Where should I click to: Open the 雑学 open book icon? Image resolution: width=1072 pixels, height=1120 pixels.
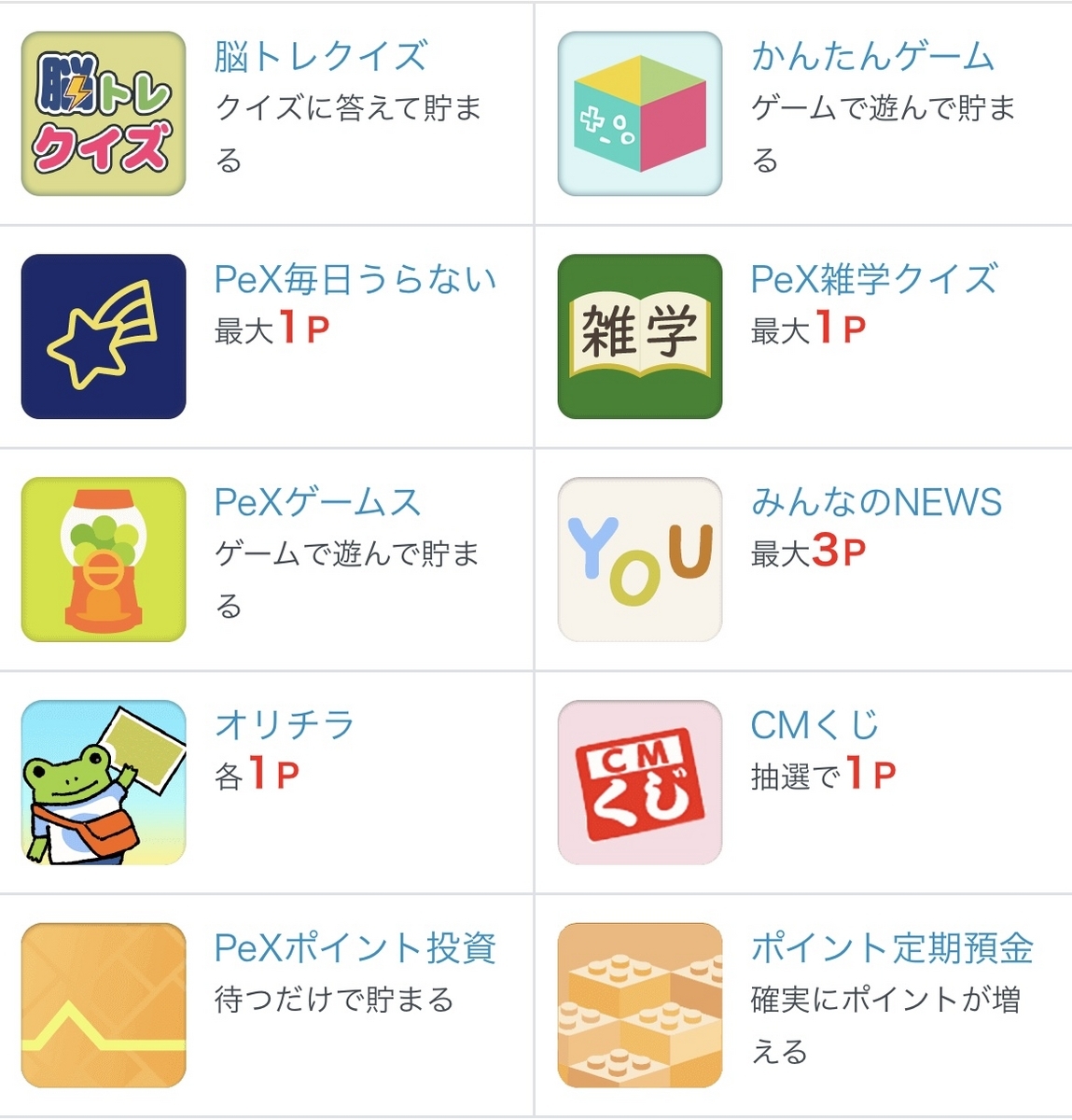click(x=638, y=336)
